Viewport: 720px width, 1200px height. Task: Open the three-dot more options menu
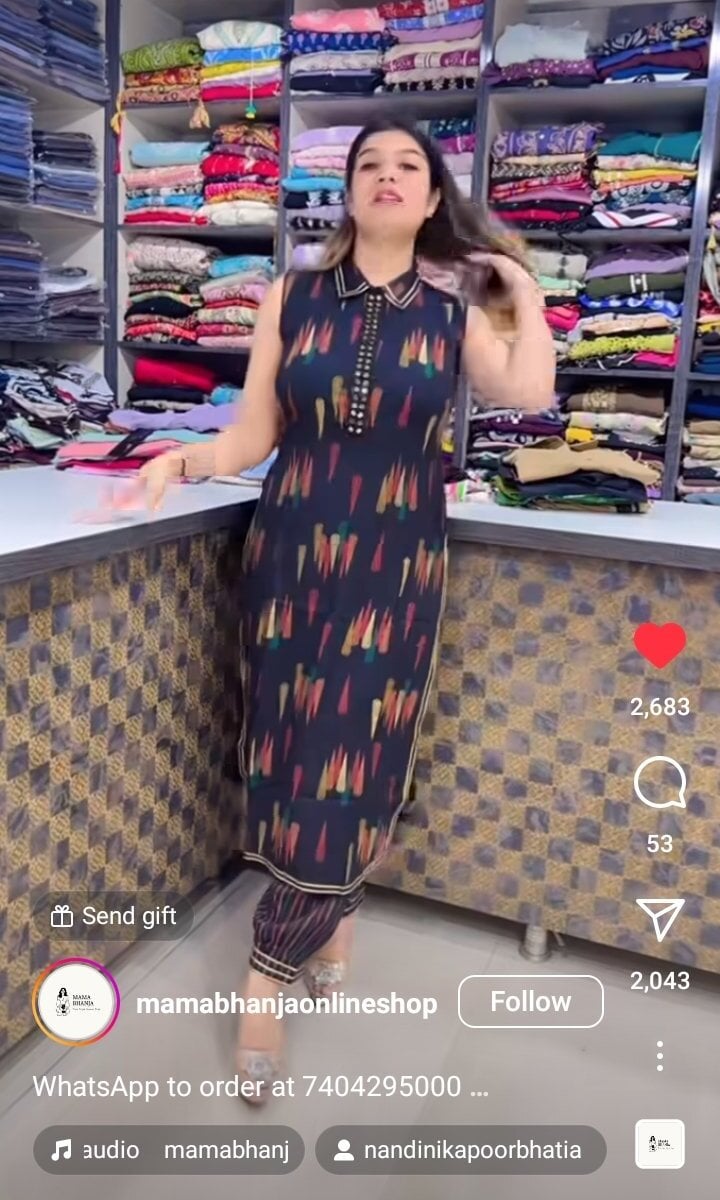[x=660, y=1056]
